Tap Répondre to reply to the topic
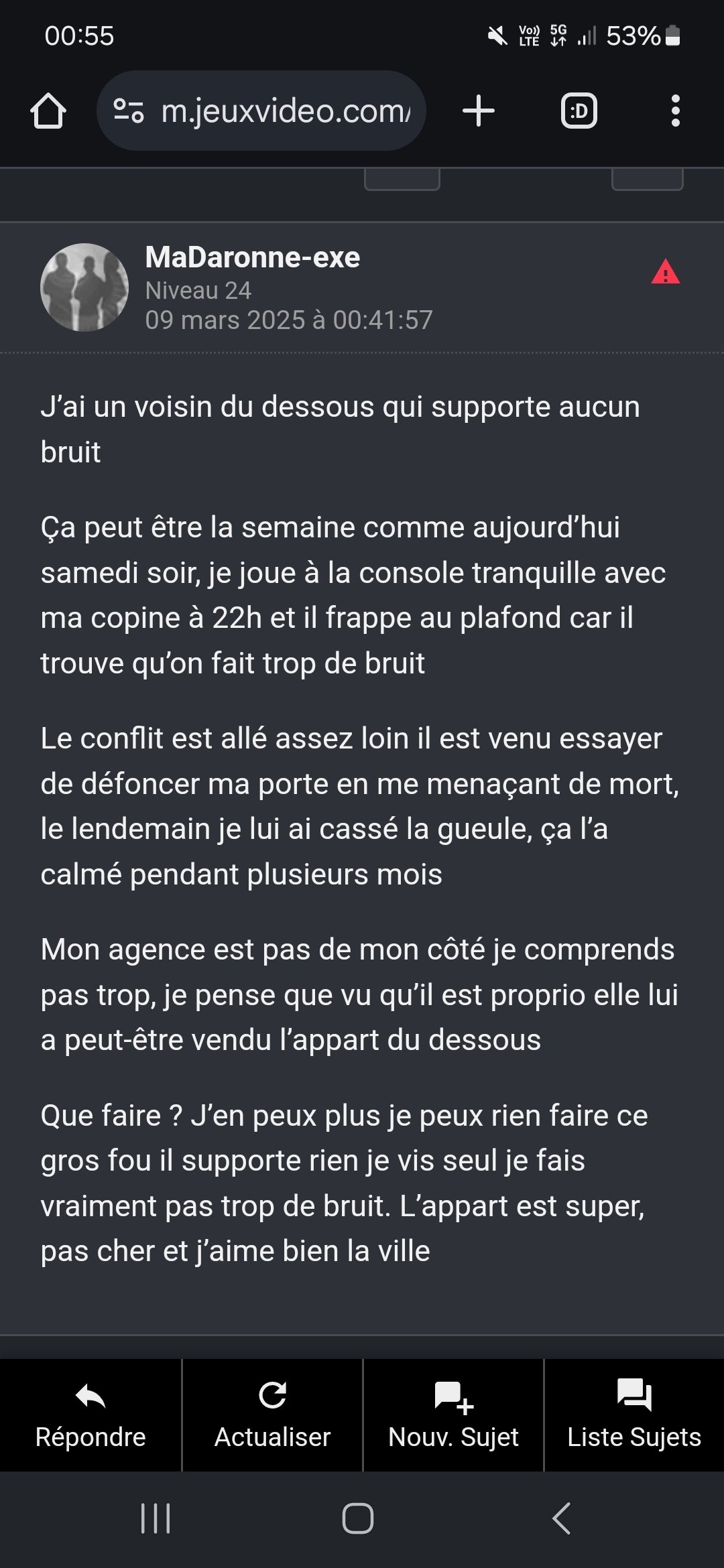724x1568 pixels. coord(90,1415)
